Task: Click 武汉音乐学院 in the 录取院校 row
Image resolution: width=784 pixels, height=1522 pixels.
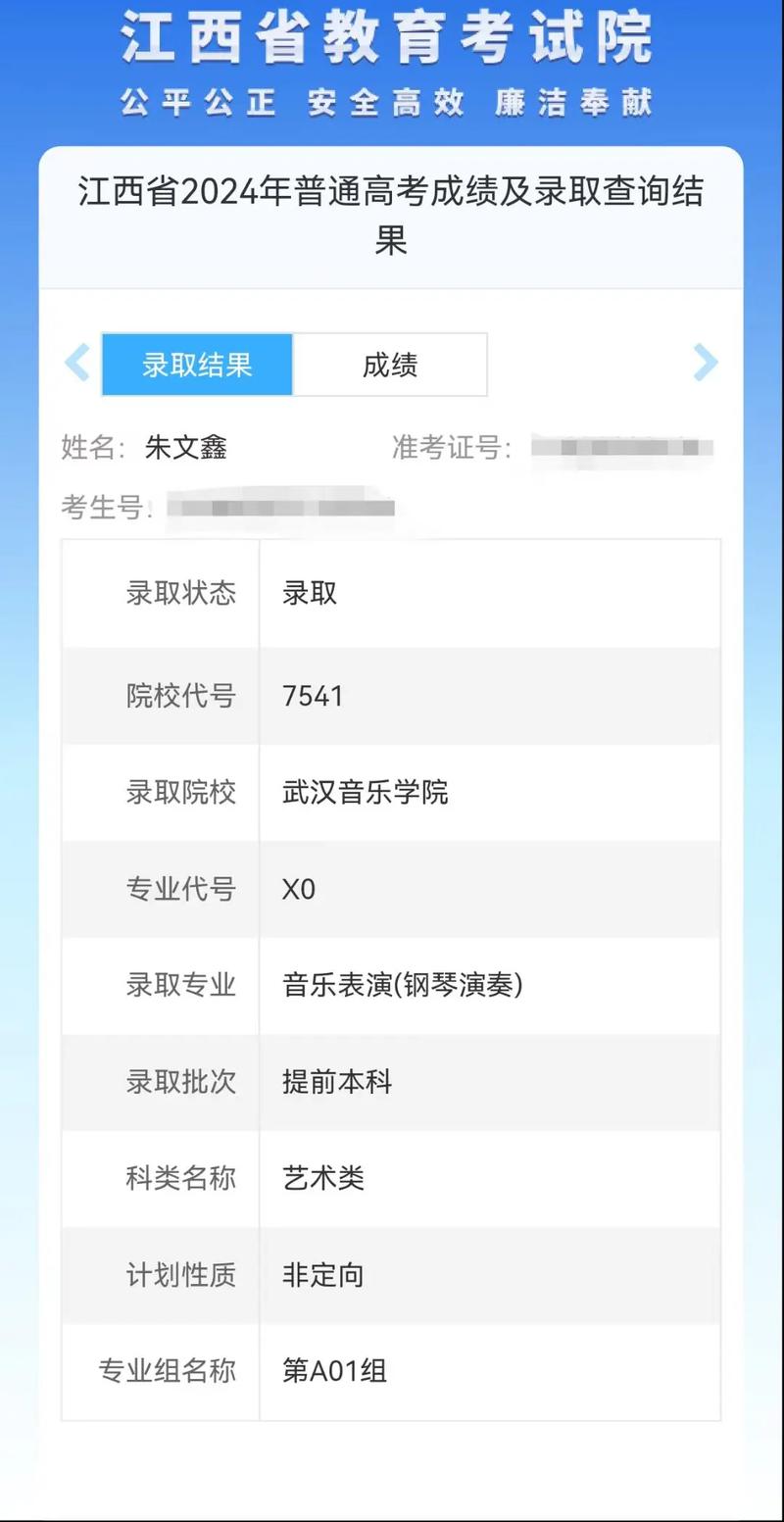Action: [x=363, y=793]
